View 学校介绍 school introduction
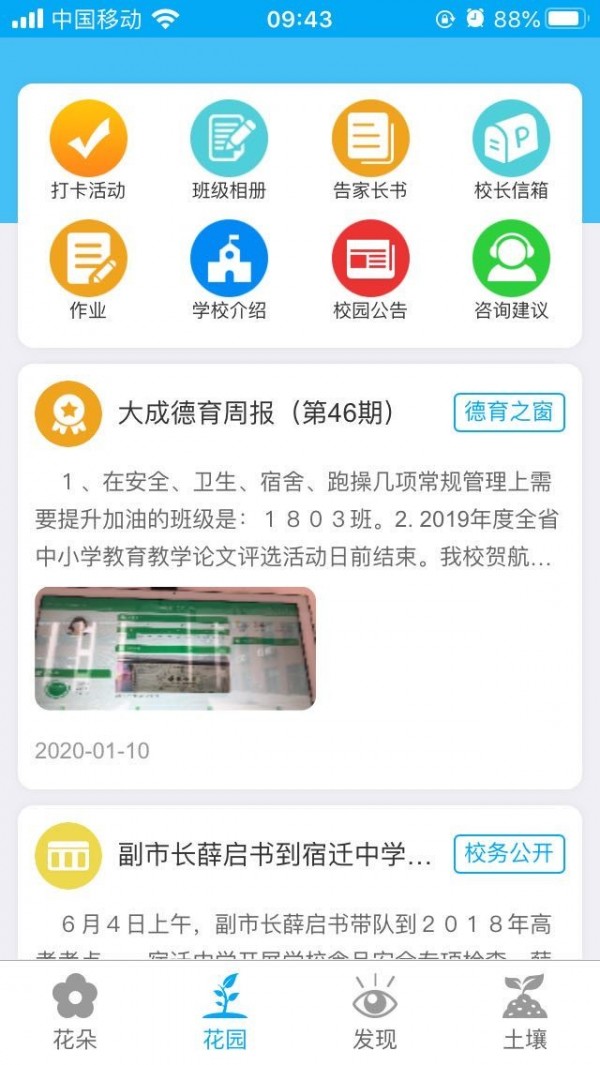The width and height of the screenshot is (600, 1065). (229, 270)
